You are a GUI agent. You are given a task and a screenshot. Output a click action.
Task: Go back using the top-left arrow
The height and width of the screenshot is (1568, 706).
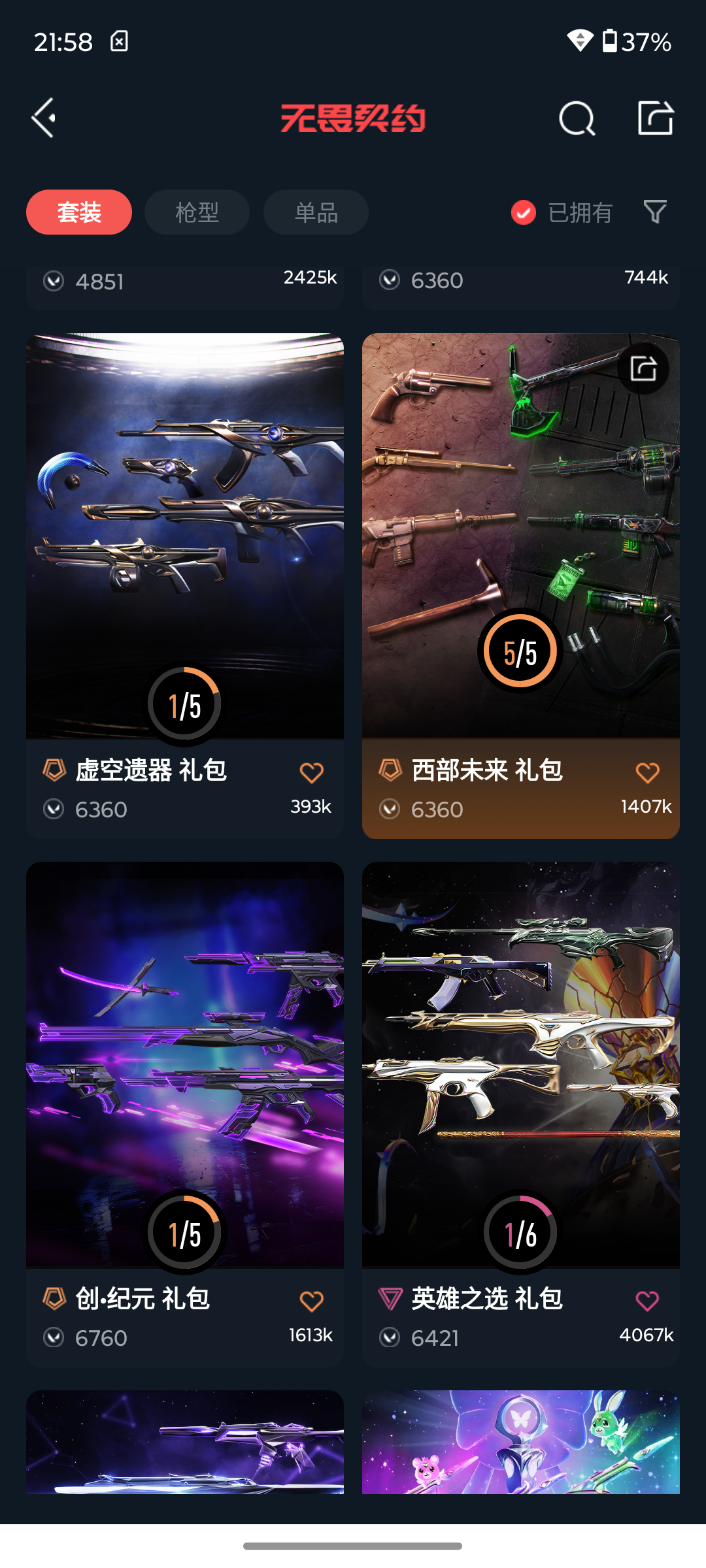[44, 118]
